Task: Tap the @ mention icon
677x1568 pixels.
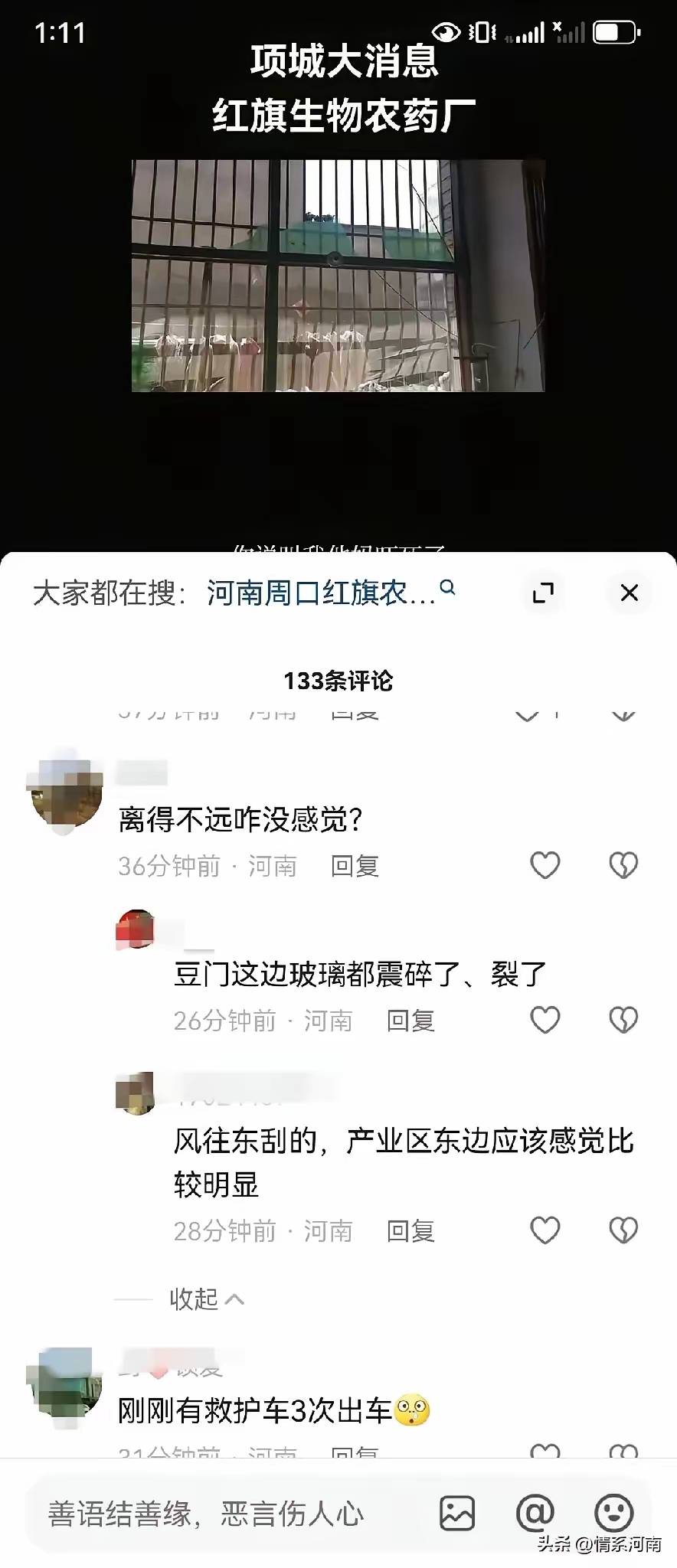Action: coord(538,1513)
